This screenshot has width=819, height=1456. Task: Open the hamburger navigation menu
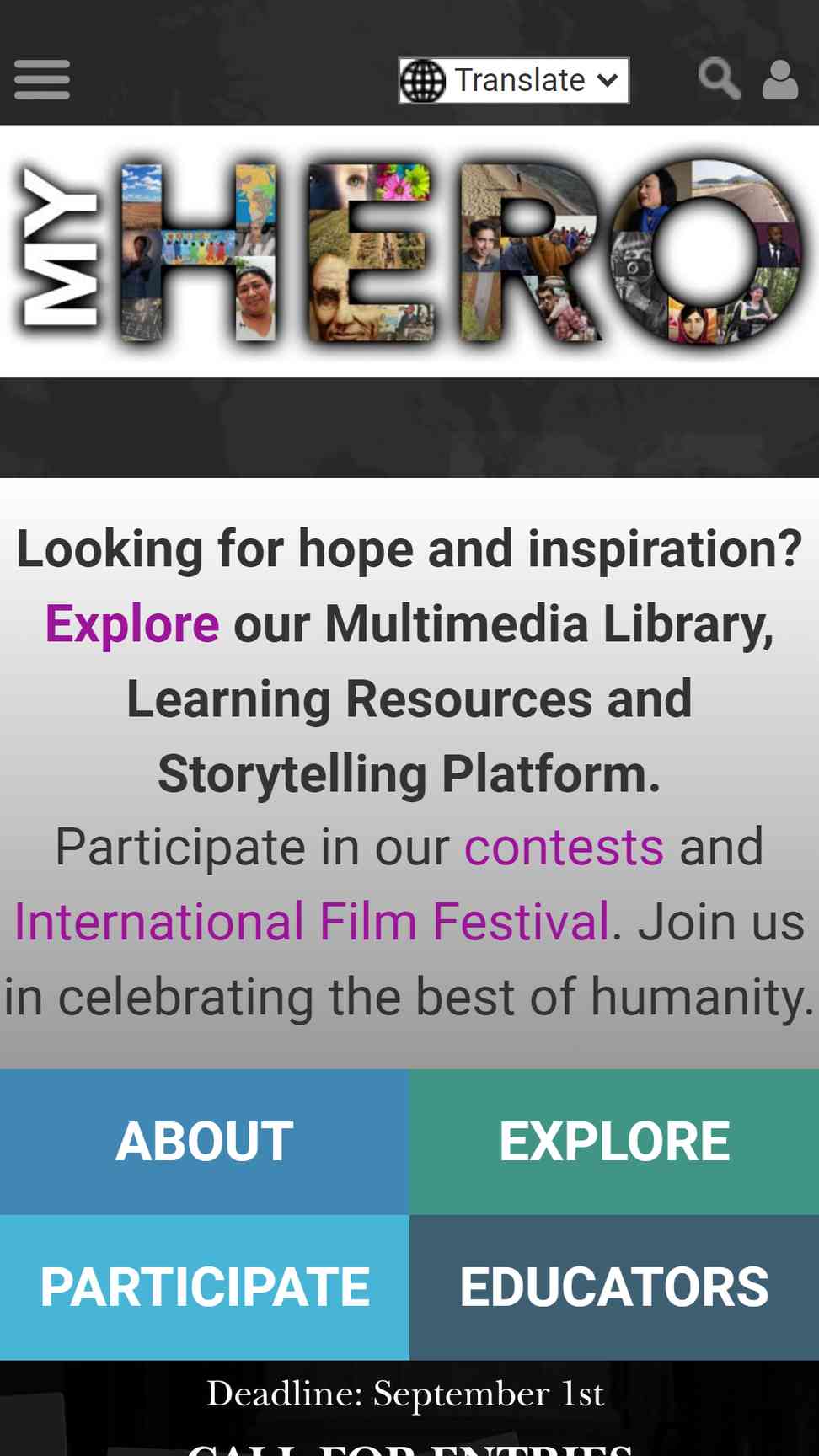(x=42, y=80)
